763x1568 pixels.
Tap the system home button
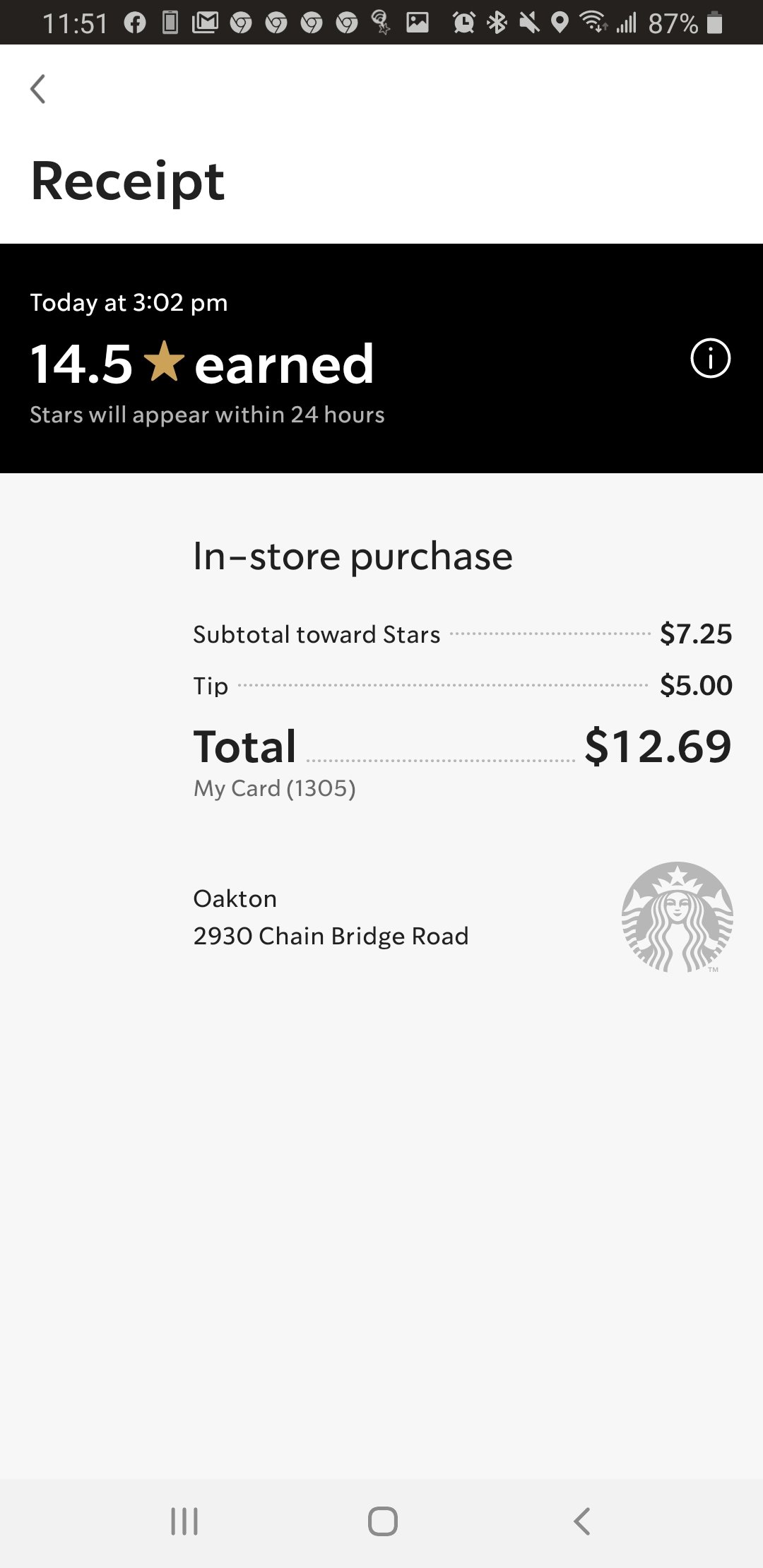[x=382, y=1521]
